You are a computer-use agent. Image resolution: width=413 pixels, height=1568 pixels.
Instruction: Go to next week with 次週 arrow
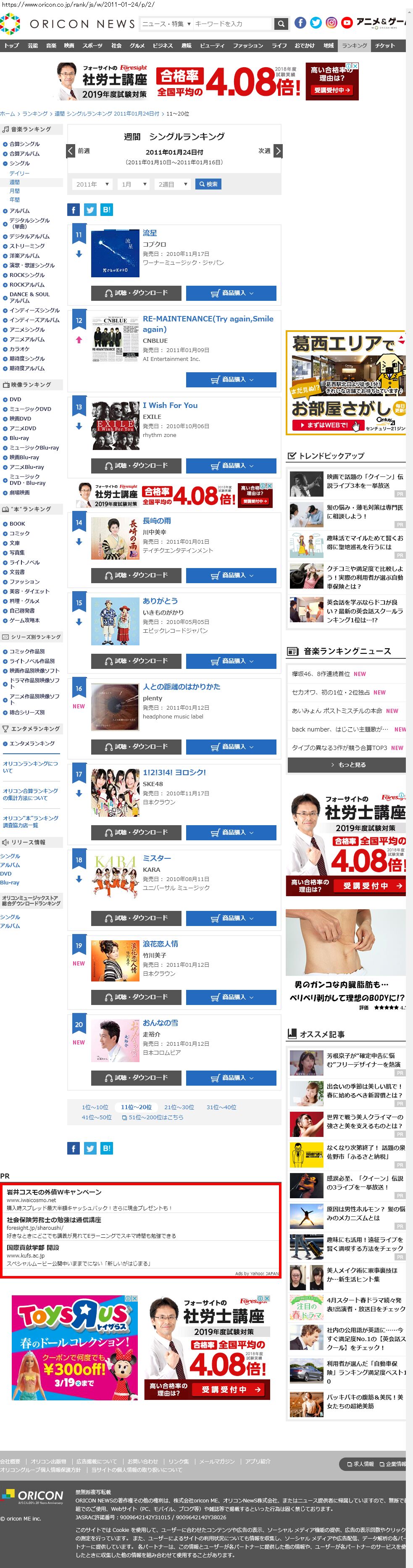click(x=278, y=150)
